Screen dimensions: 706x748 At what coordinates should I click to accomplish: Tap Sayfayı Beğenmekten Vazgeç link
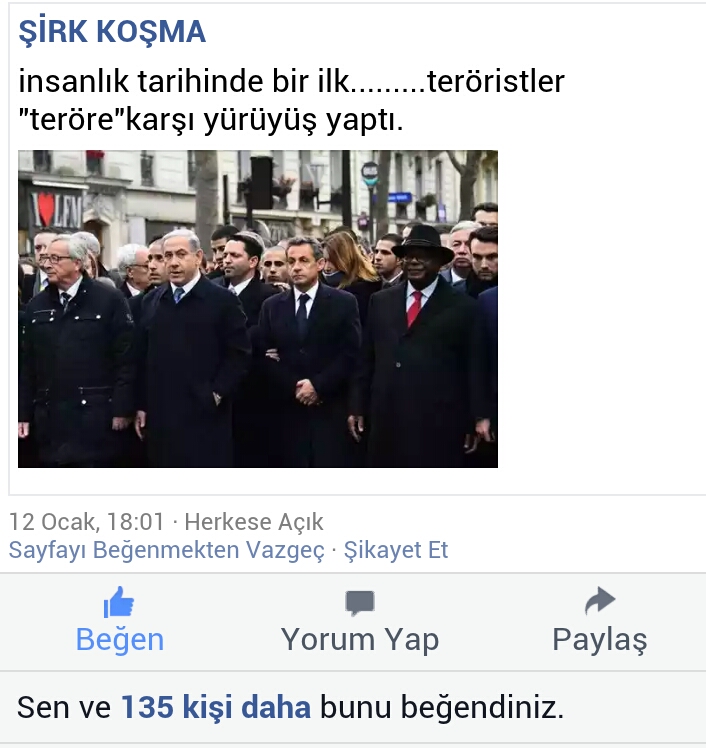tap(167, 550)
